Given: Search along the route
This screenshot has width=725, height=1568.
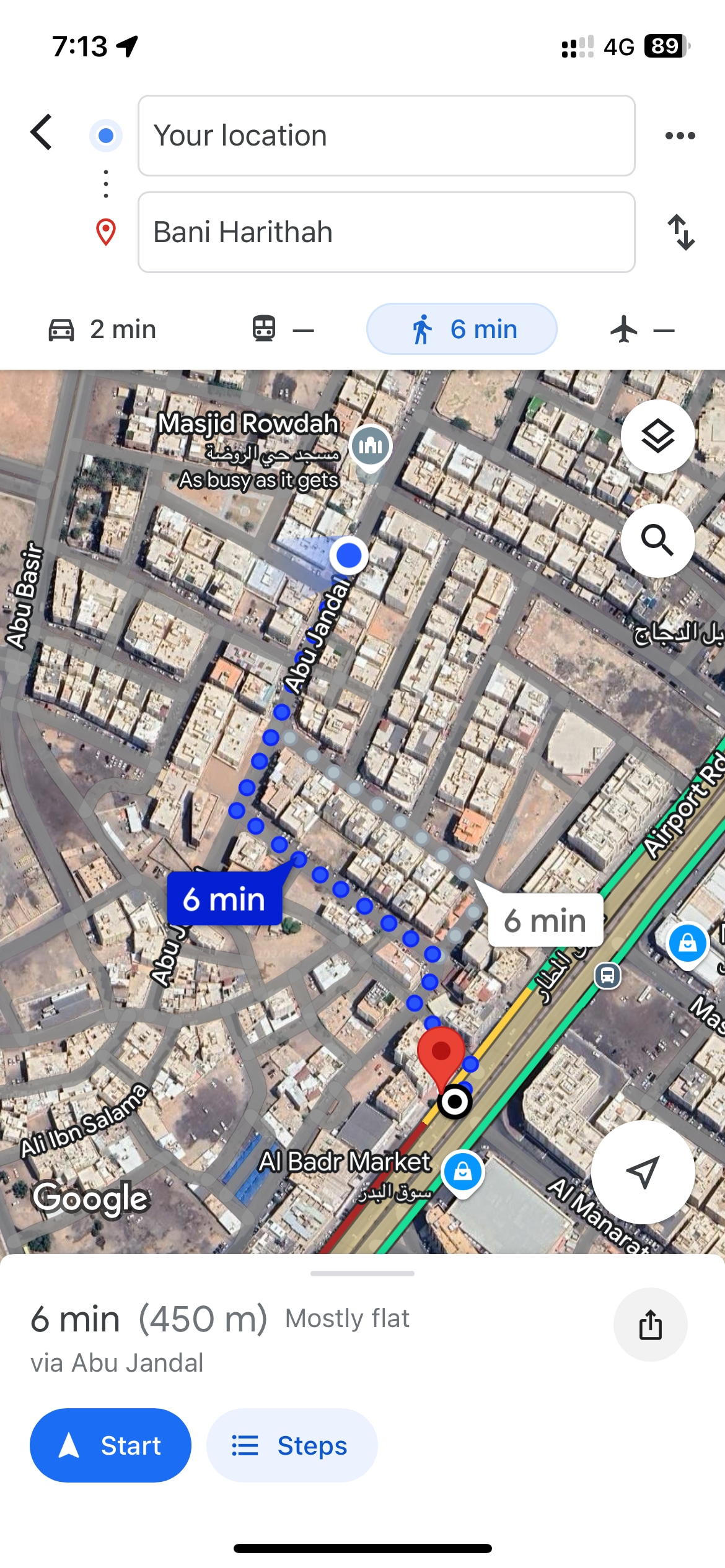Looking at the screenshot, I should point(657,541).
